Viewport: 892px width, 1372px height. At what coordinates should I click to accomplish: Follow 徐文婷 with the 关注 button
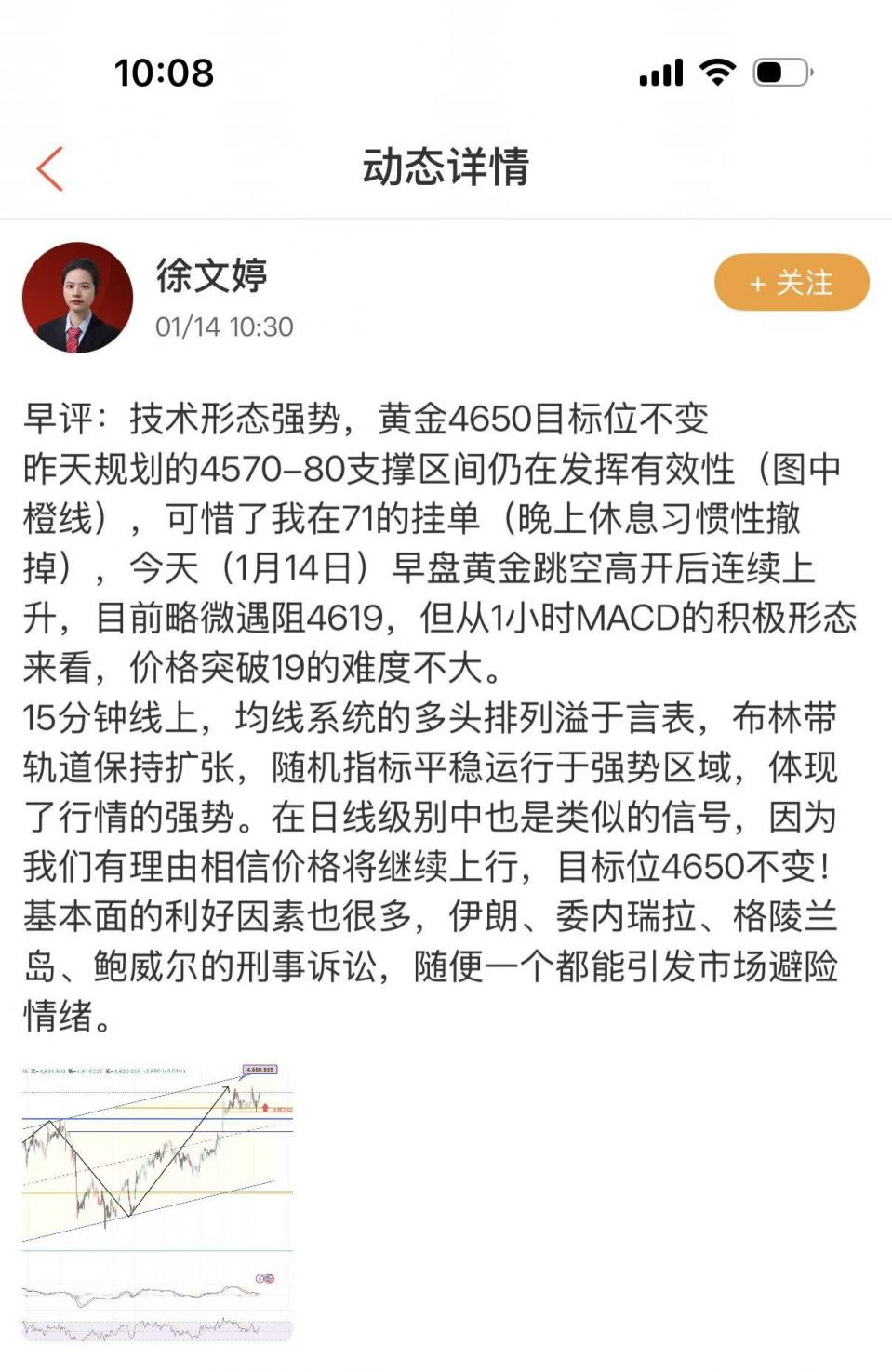click(791, 283)
